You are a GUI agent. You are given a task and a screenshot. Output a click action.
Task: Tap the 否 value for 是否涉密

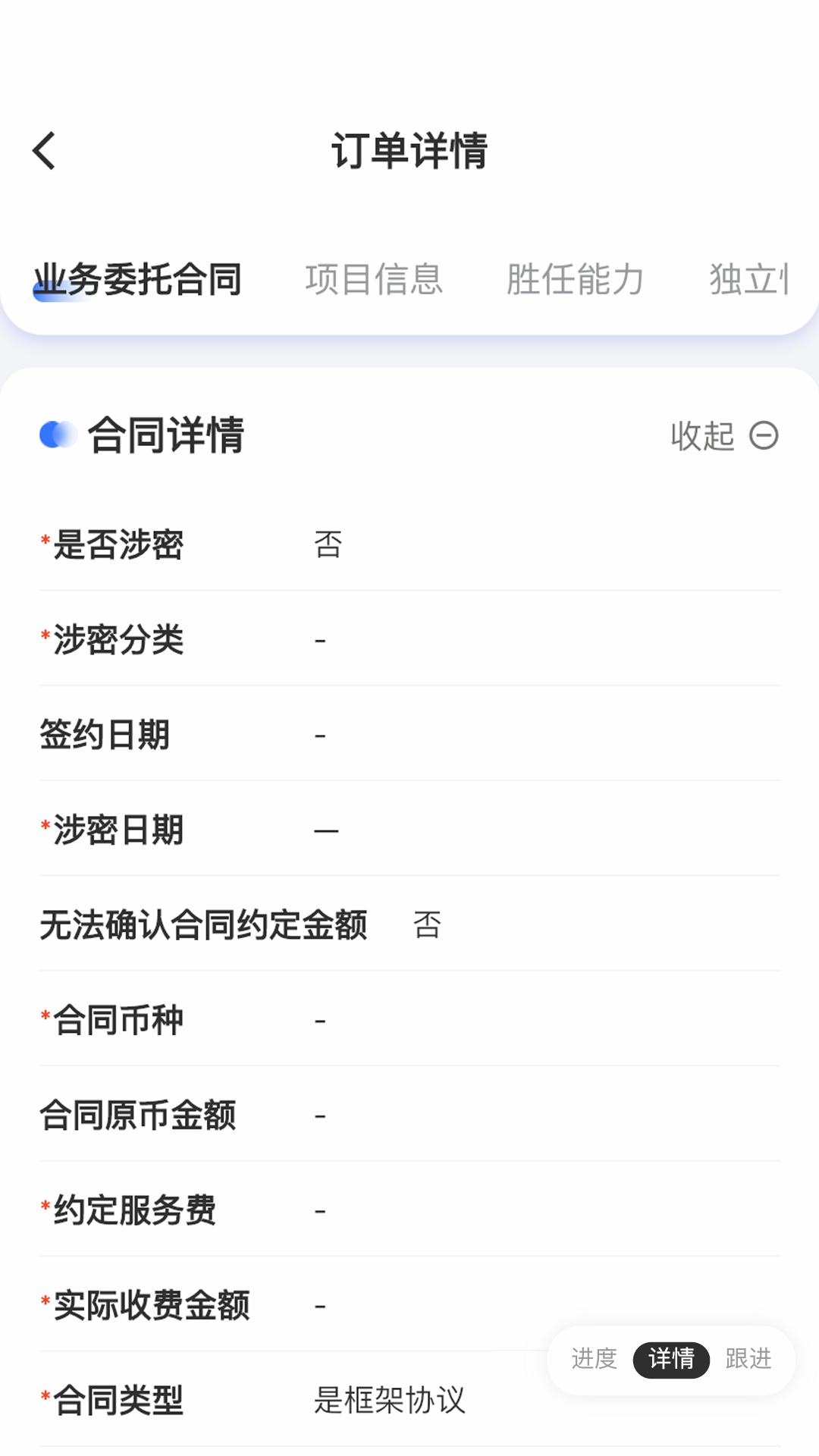(327, 543)
